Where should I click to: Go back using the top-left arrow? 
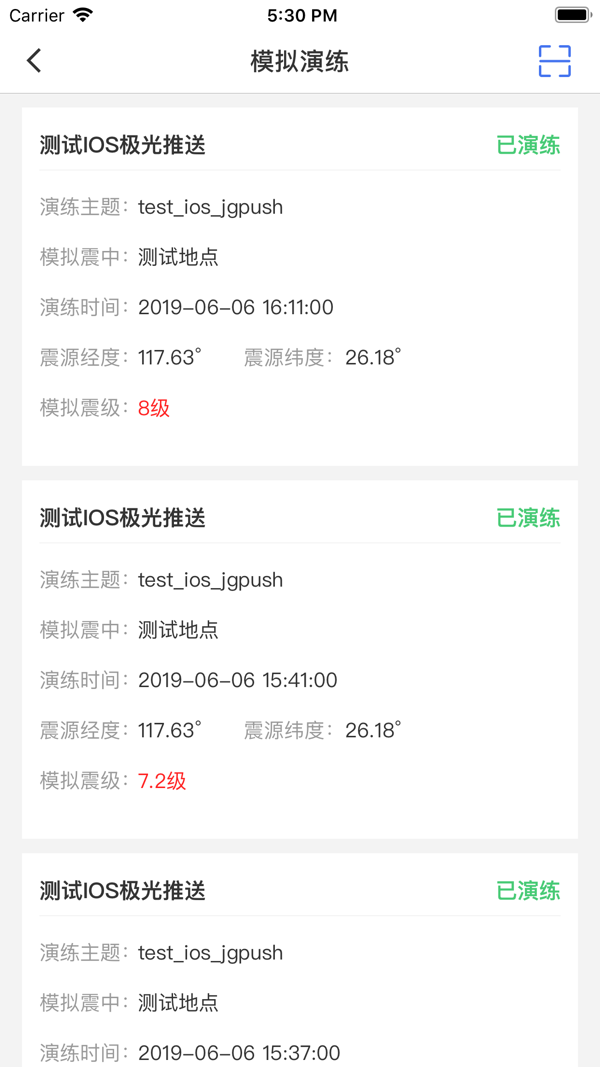pyautogui.click(x=34, y=61)
